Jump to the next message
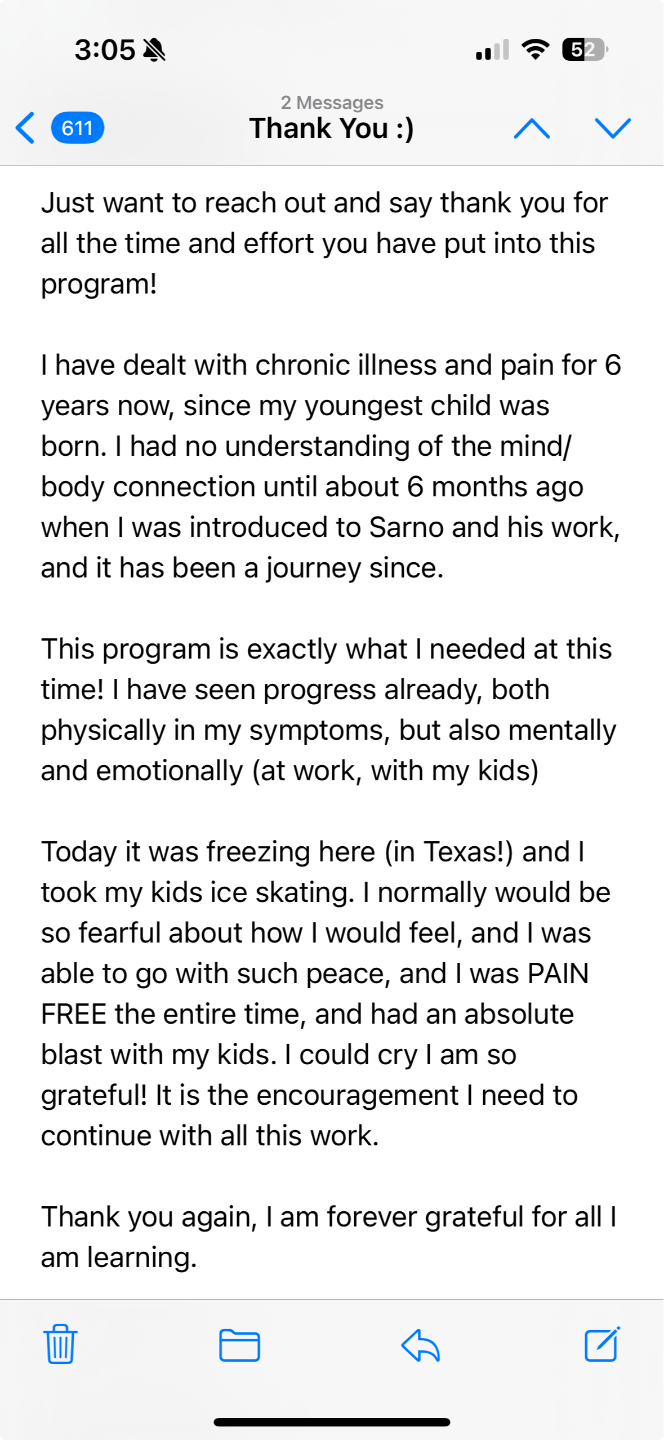 point(612,128)
